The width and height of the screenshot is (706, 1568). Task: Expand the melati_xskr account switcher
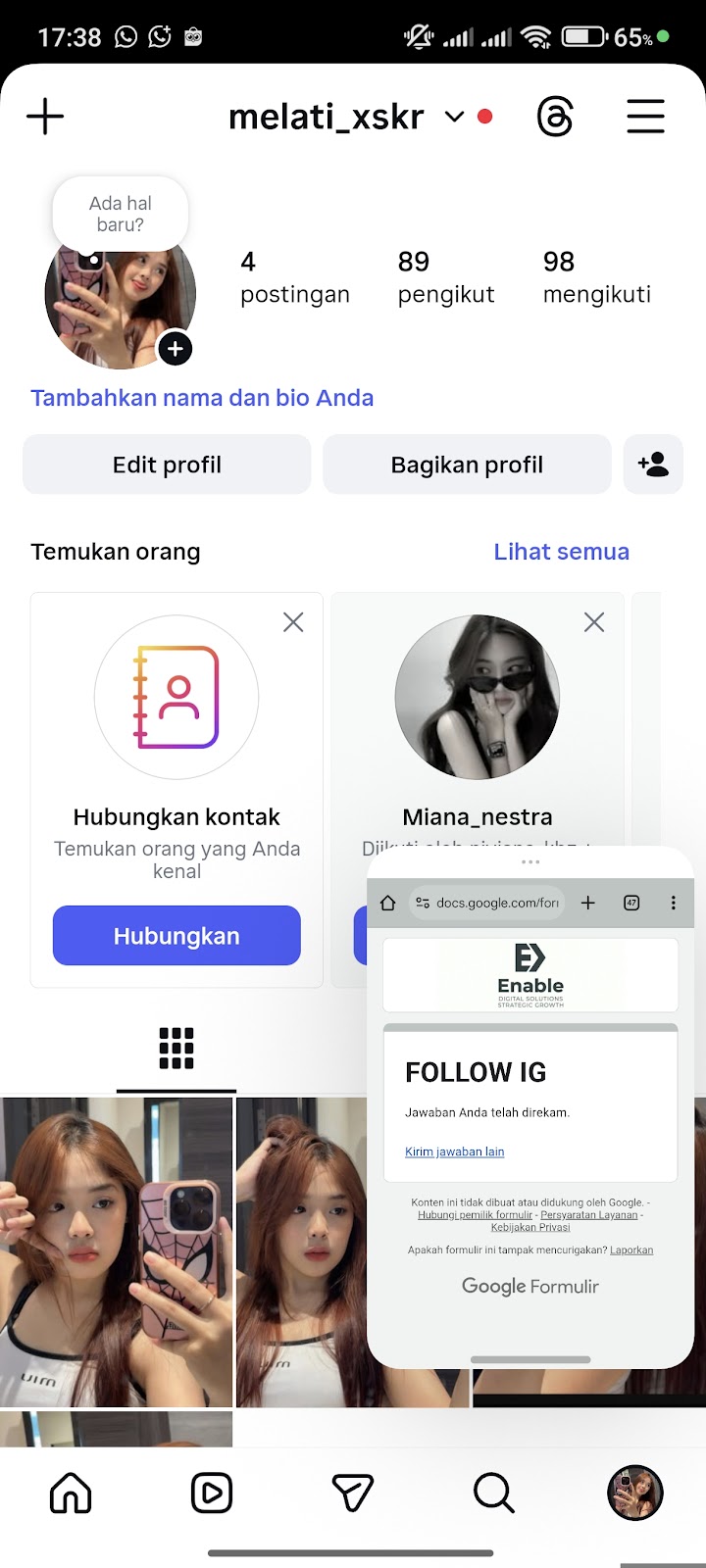point(454,117)
